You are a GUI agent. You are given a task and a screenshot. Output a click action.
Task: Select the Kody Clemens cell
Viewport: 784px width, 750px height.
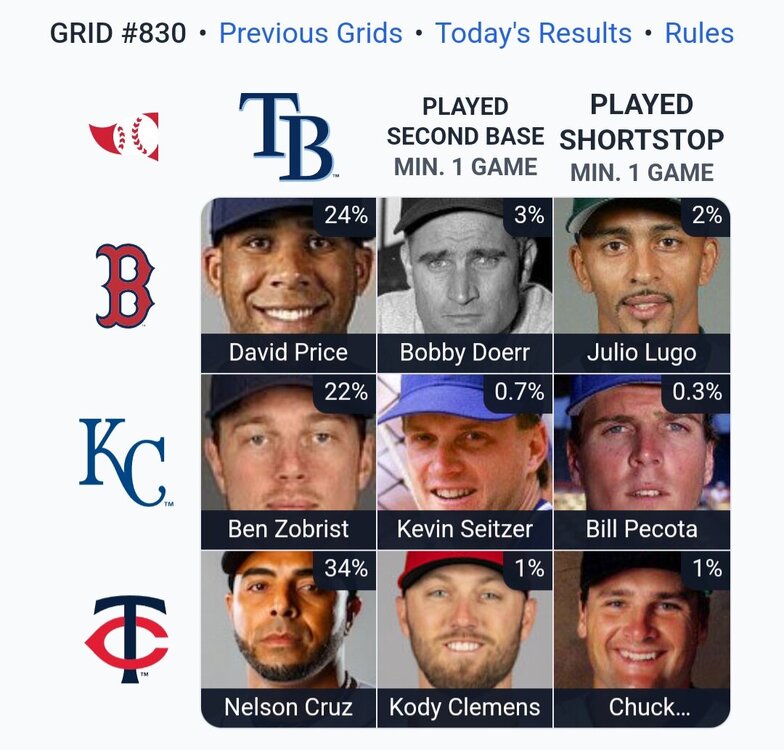pyautogui.click(x=464, y=638)
